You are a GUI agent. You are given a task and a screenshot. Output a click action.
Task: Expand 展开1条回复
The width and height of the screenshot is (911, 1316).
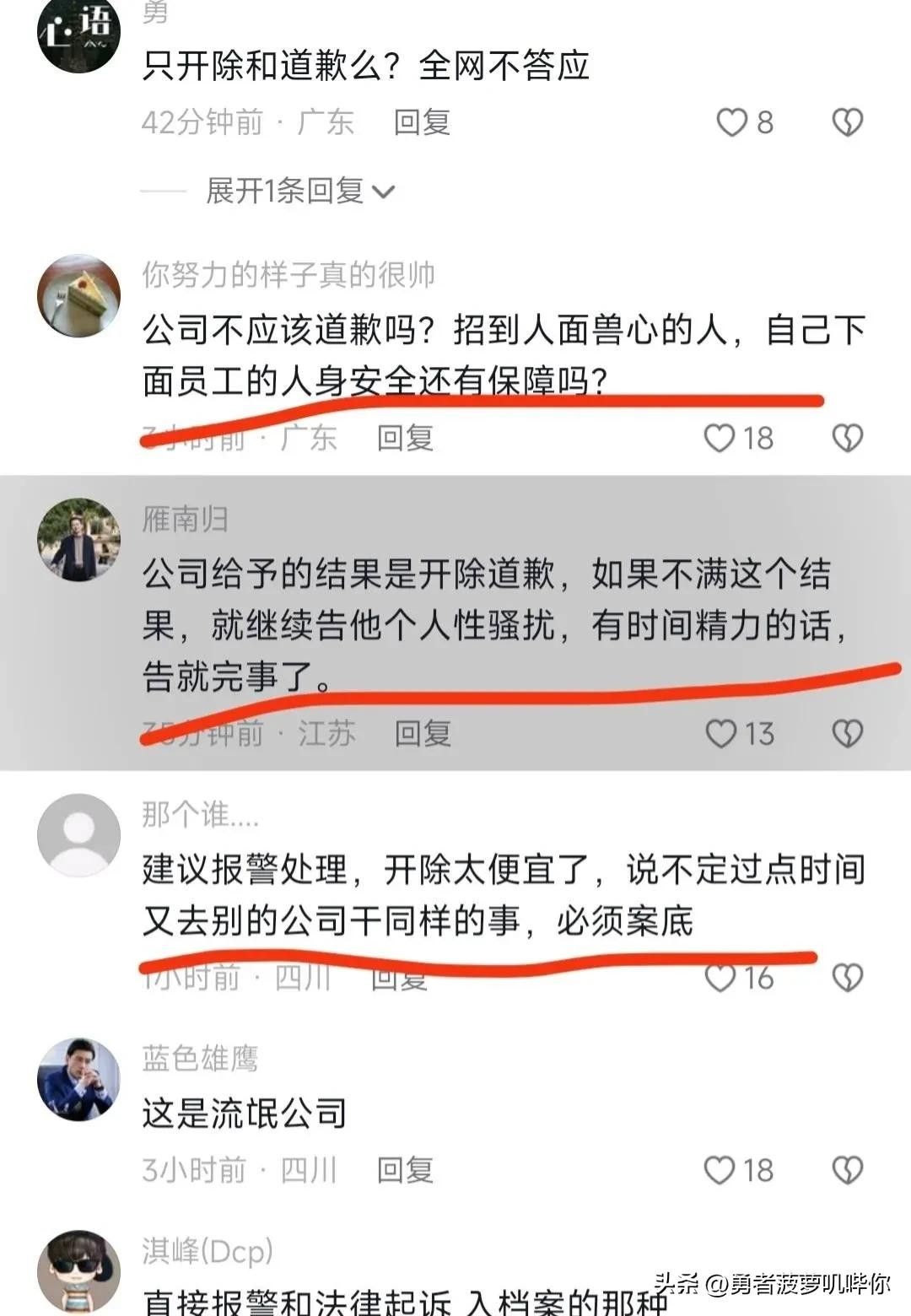(299, 191)
